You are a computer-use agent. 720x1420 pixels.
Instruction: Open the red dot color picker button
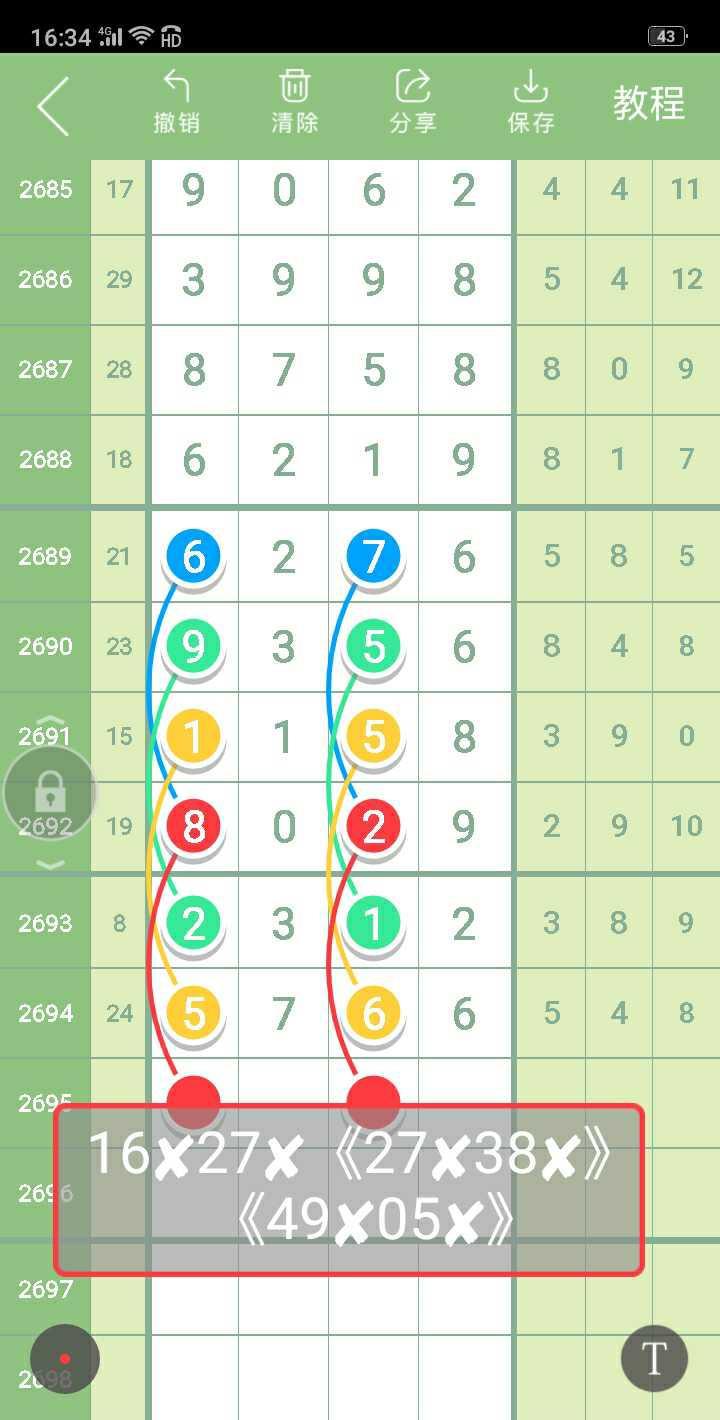tap(65, 1359)
